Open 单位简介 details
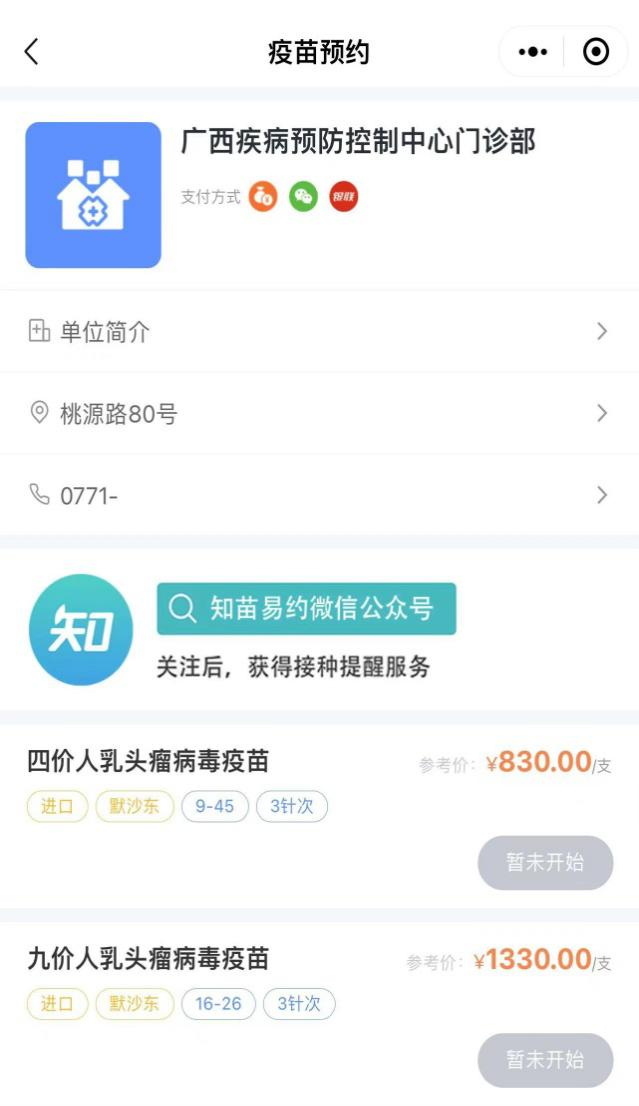This screenshot has width=639, height=1106. click(319, 332)
